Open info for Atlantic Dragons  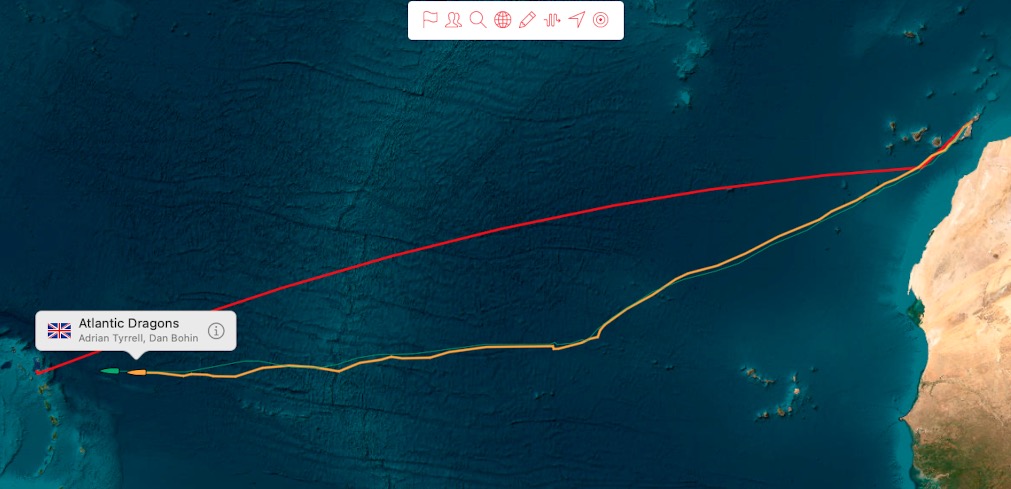(x=216, y=331)
